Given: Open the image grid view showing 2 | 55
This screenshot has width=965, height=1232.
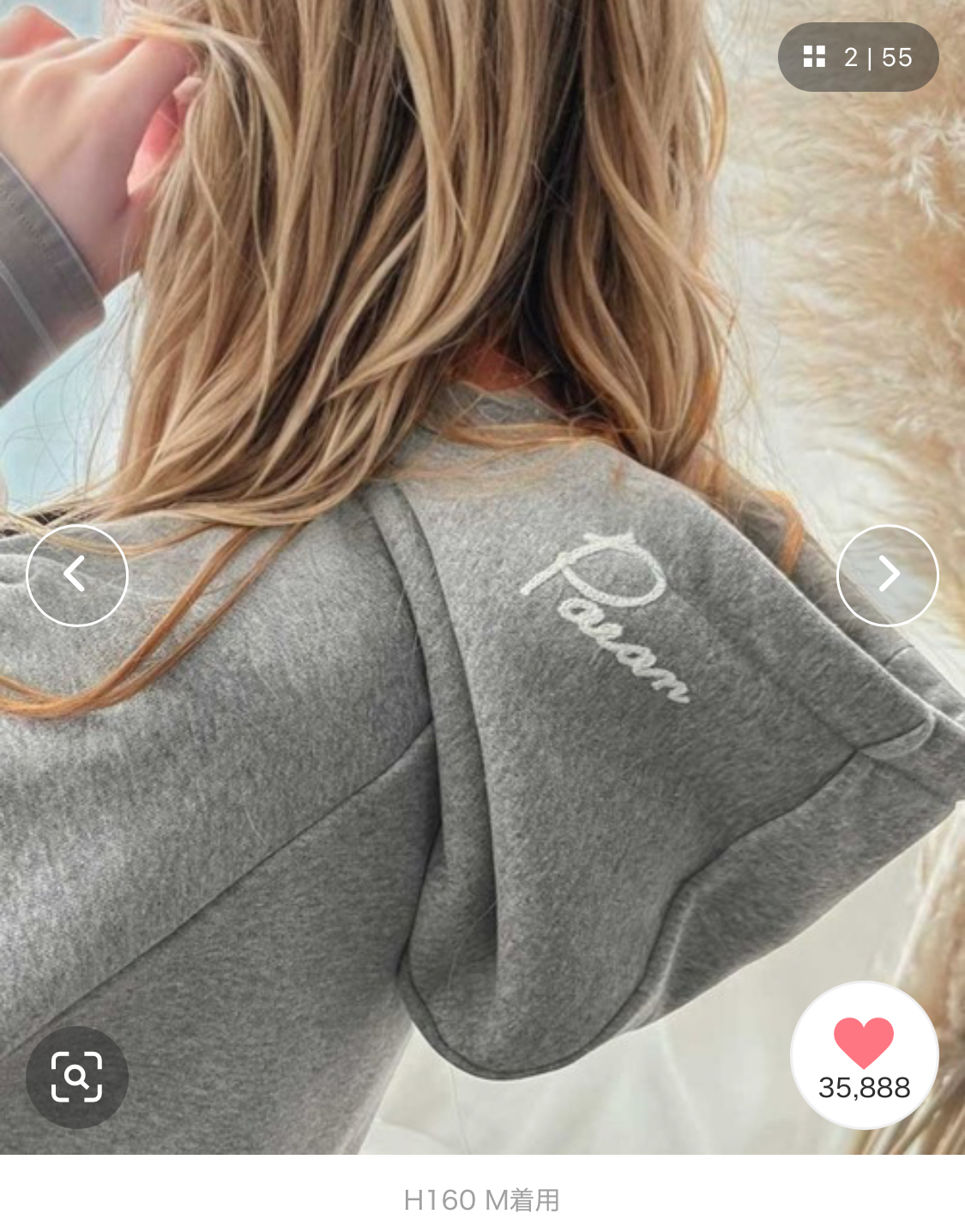Looking at the screenshot, I should click(858, 57).
